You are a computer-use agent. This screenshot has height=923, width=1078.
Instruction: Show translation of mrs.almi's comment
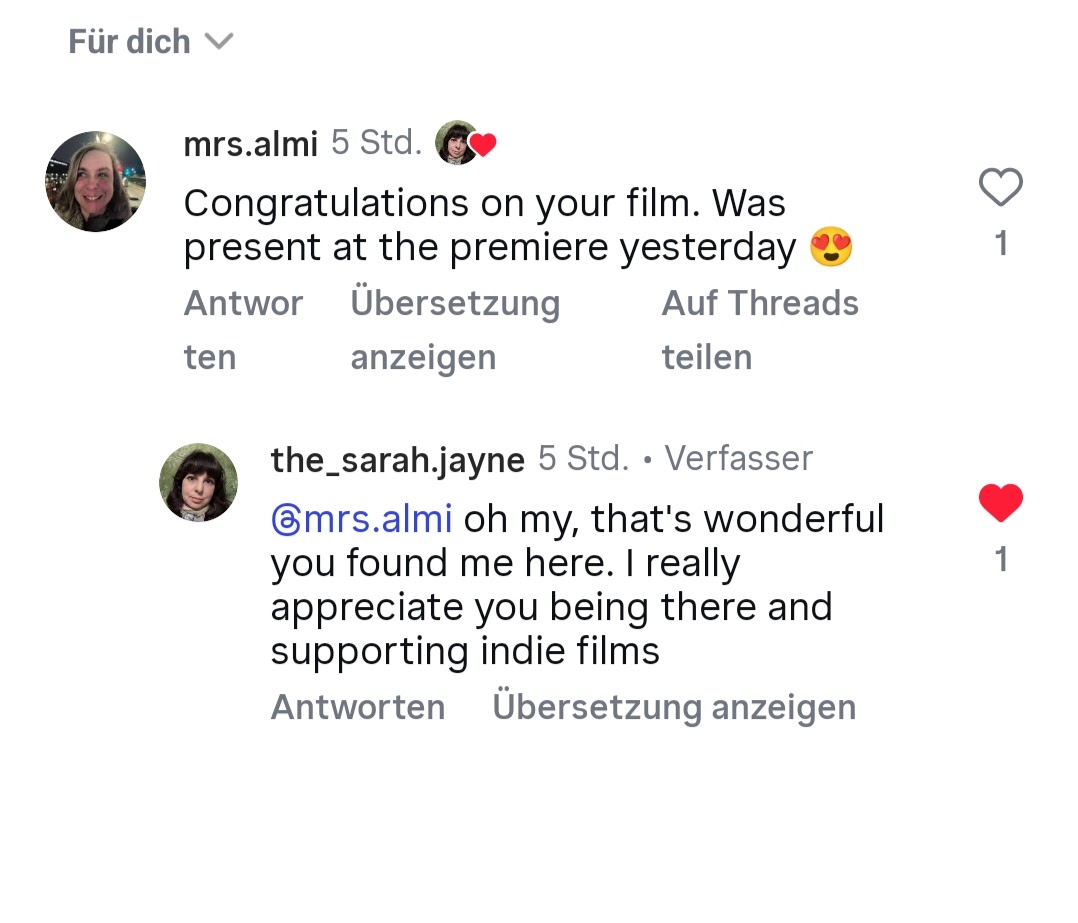pyautogui.click(x=454, y=329)
